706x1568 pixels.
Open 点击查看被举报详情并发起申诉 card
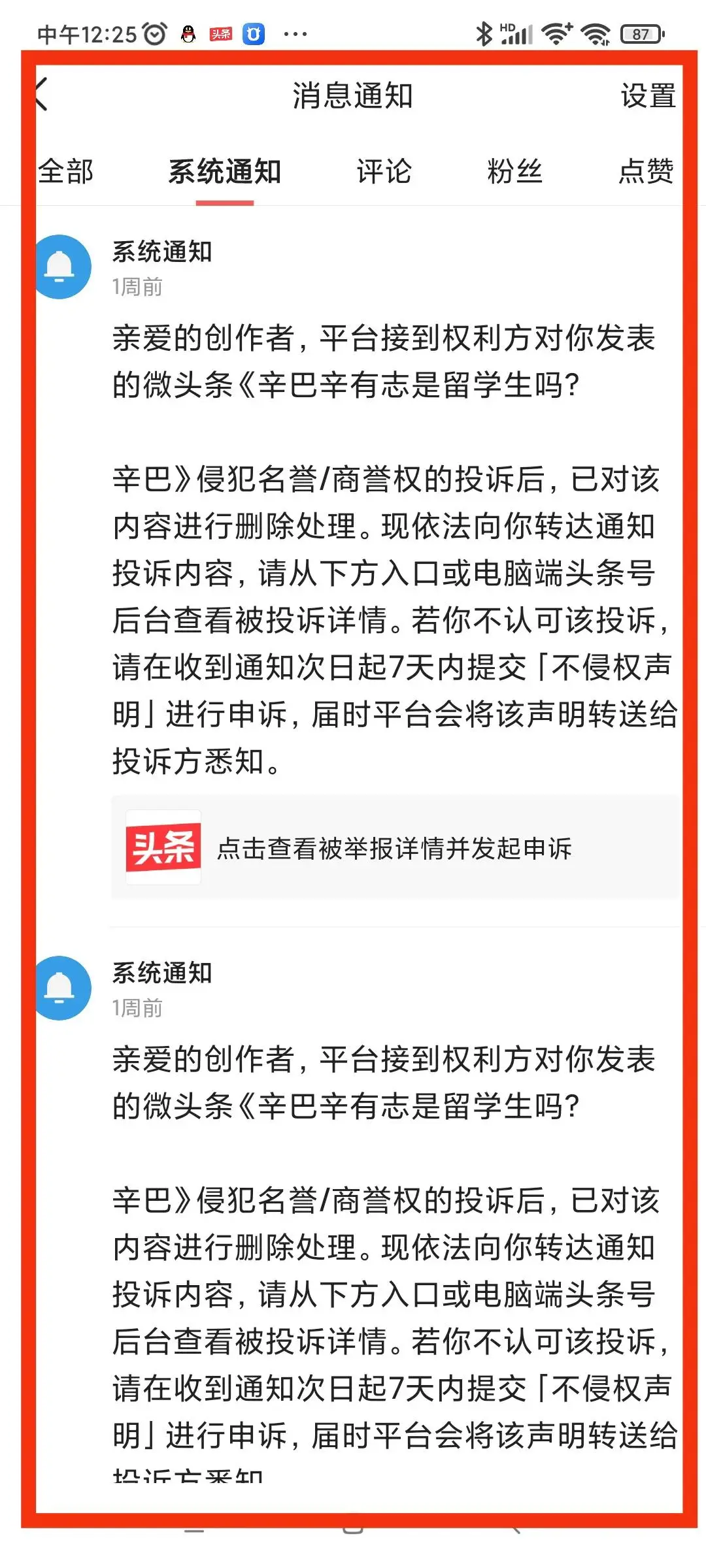click(394, 848)
